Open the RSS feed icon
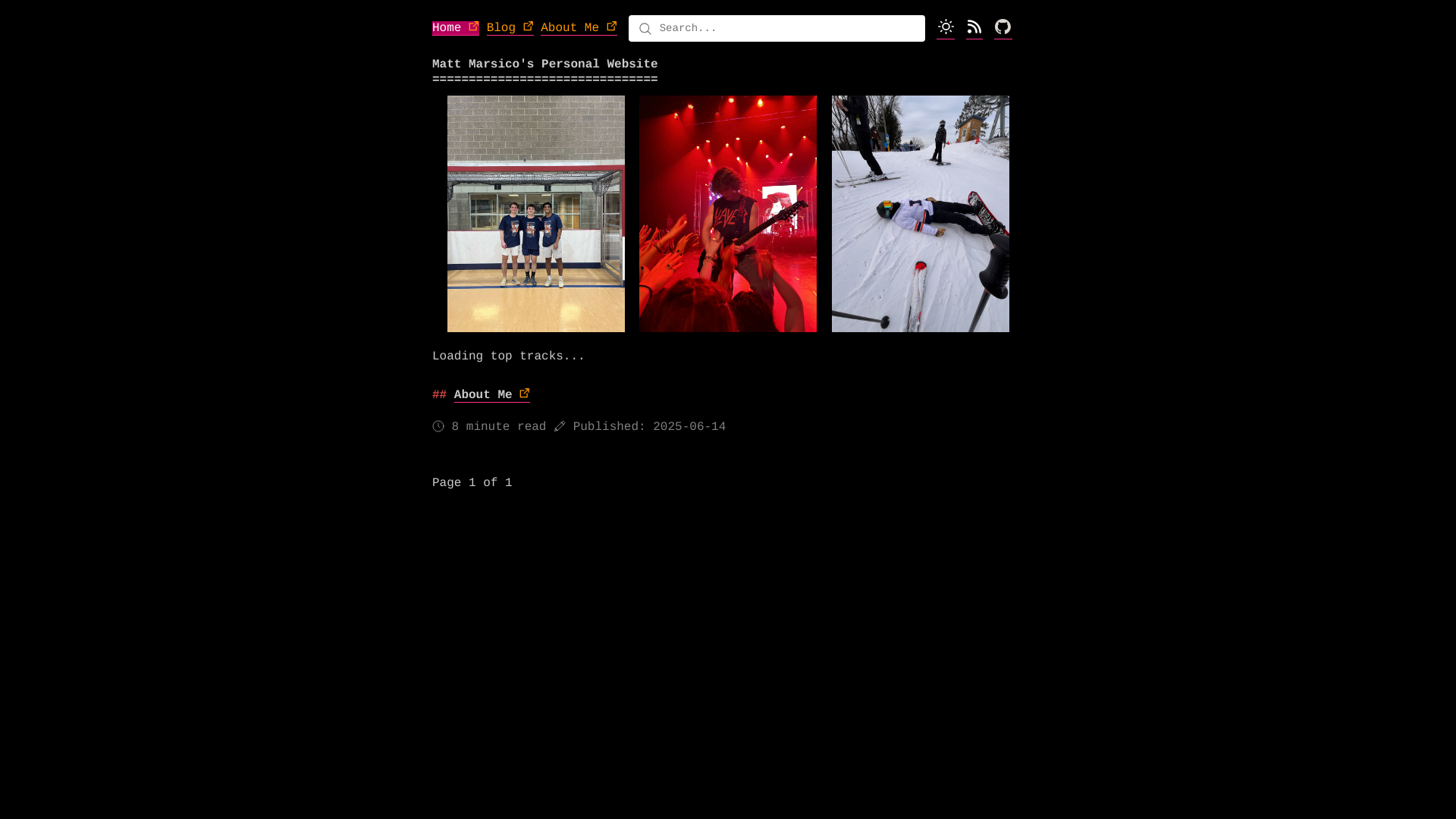The height and width of the screenshot is (819, 1456). (974, 27)
